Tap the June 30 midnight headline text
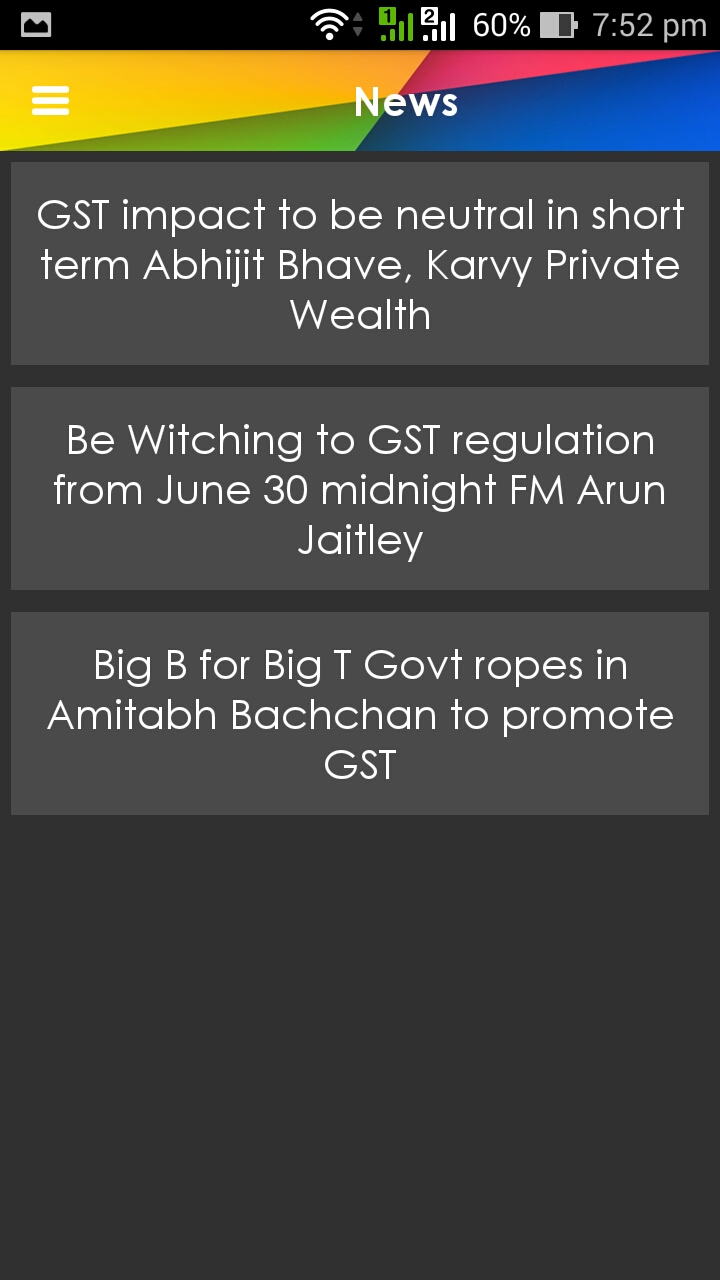This screenshot has height=1280, width=720. click(x=360, y=490)
